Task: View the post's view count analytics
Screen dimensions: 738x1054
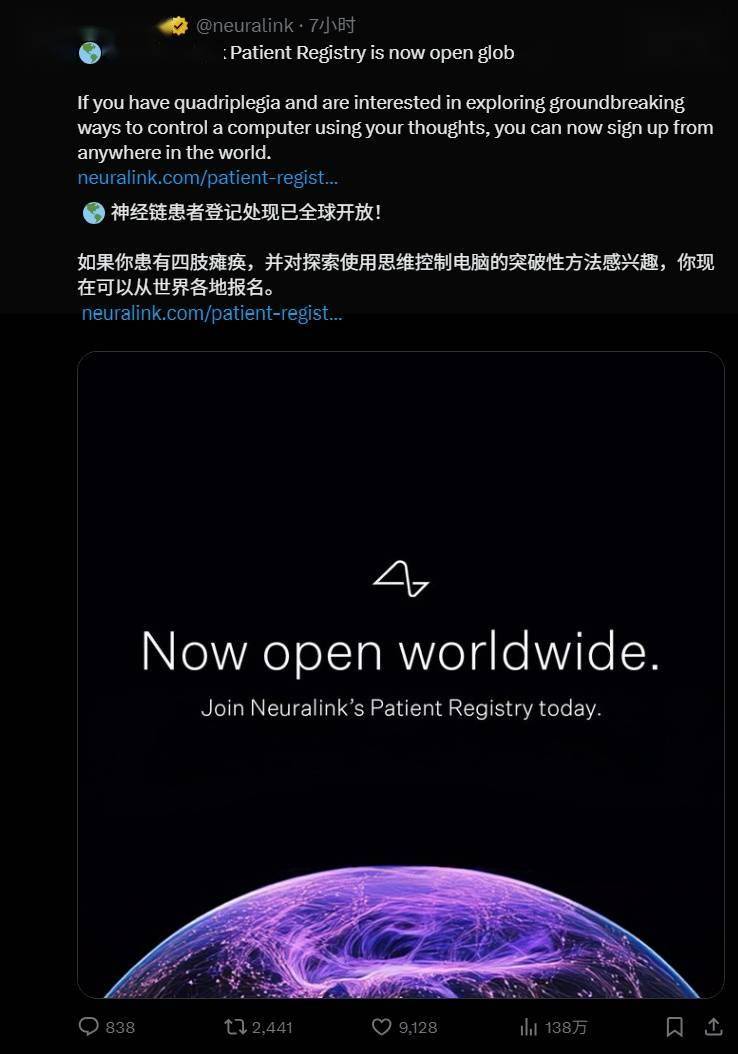Action: point(530,1027)
